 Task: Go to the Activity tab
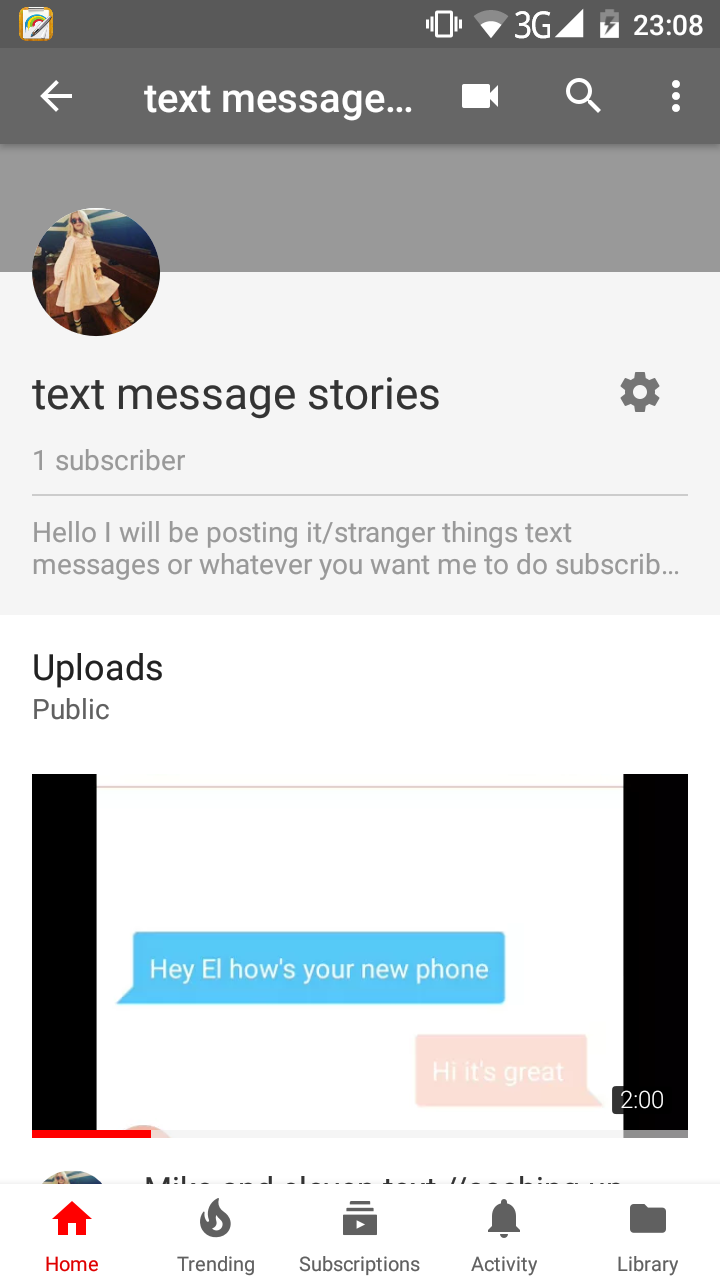pyautogui.click(x=504, y=1235)
